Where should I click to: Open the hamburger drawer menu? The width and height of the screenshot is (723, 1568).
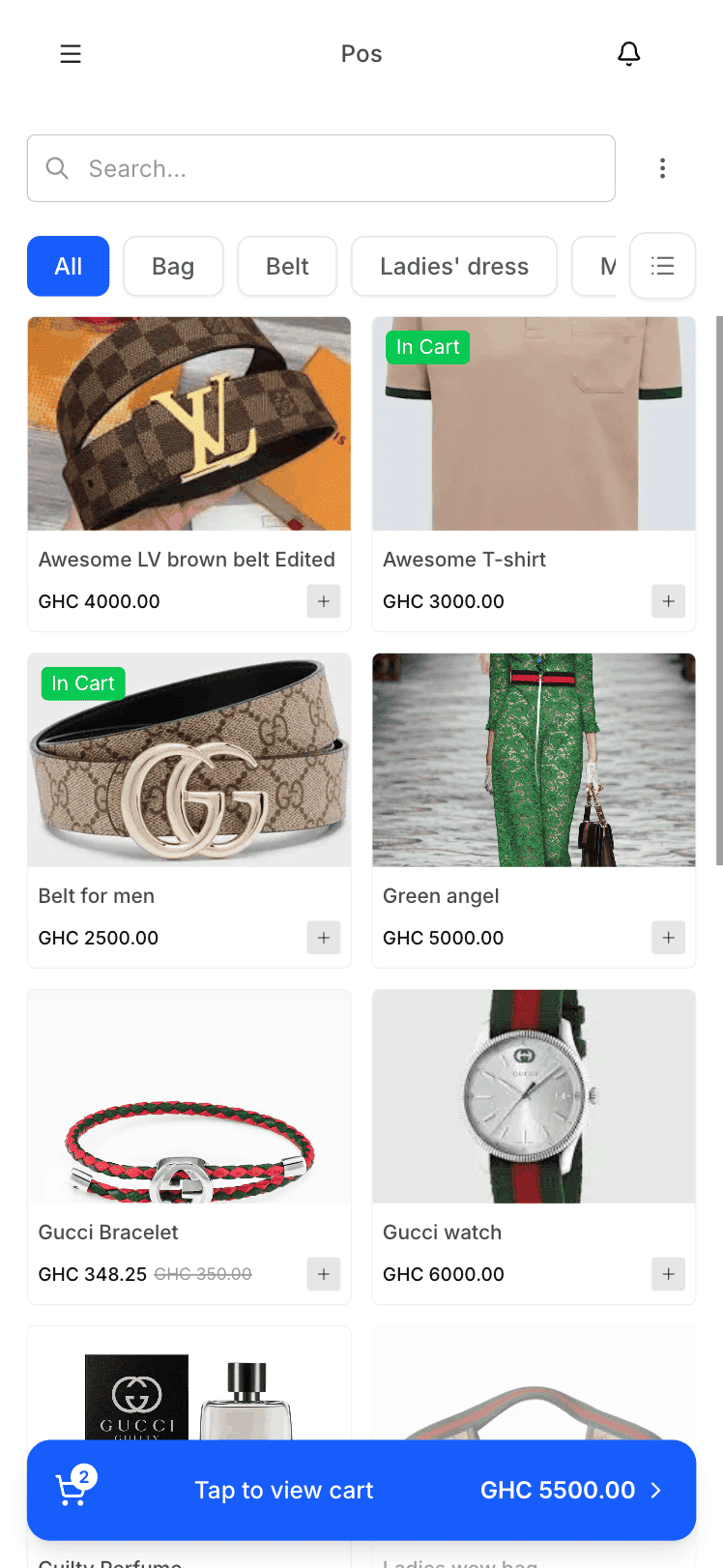click(71, 54)
